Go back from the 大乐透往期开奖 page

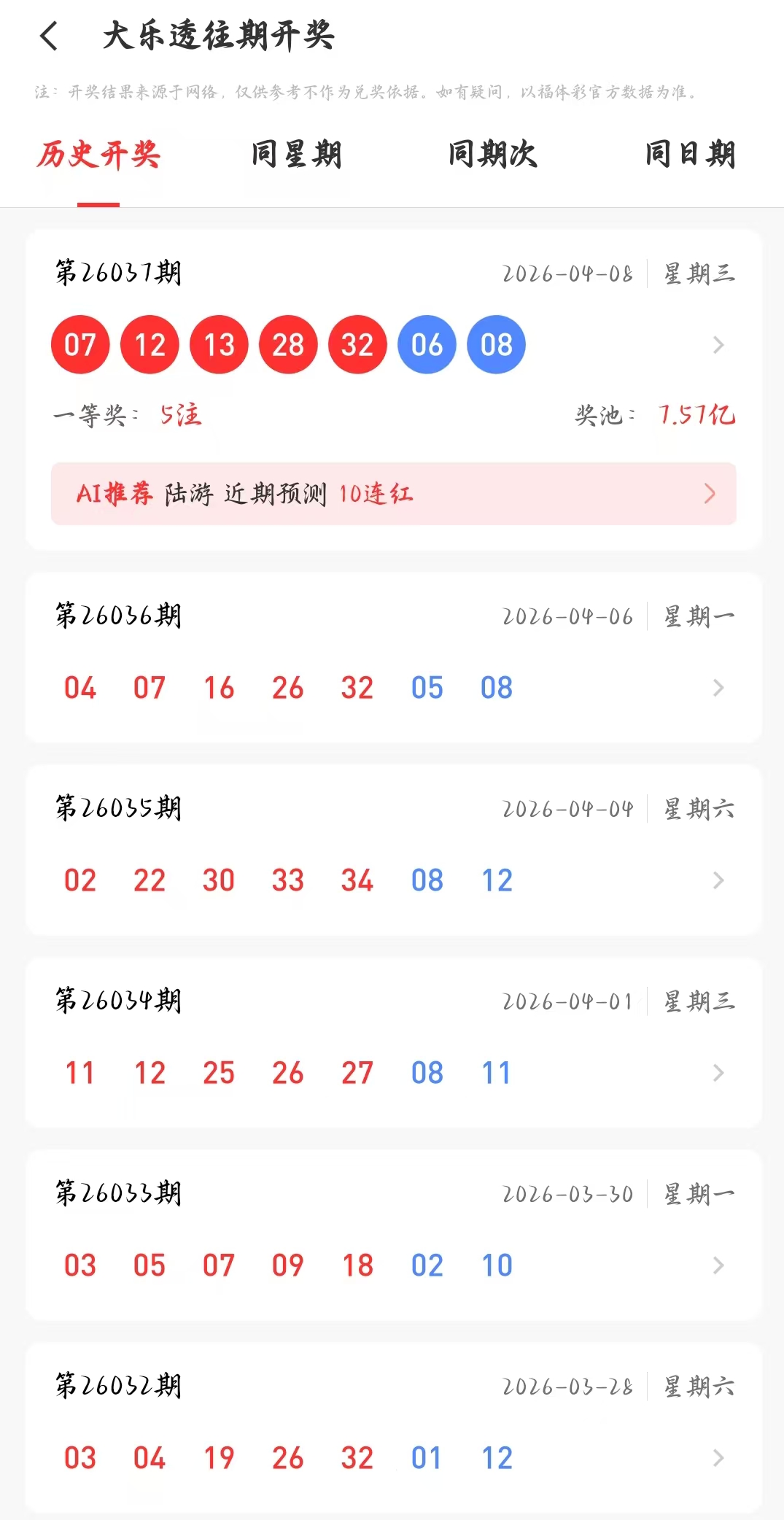click(x=49, y=36)
